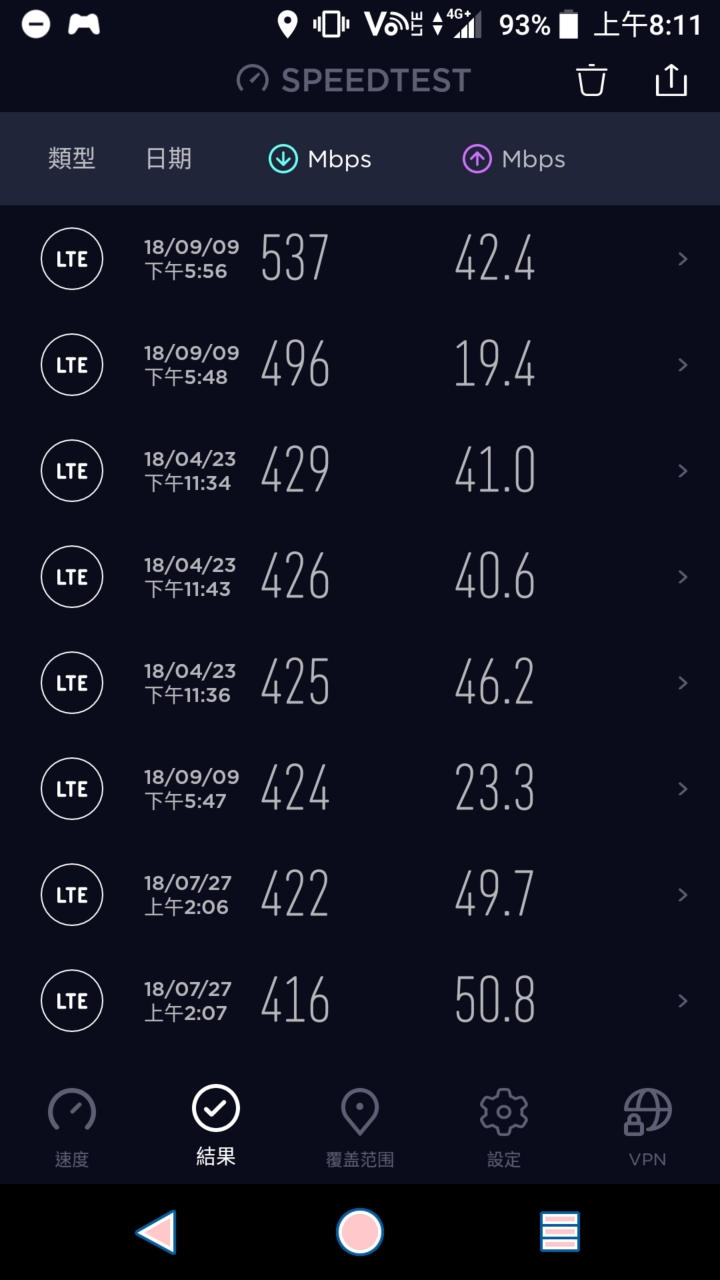720x1280 pixels.
Task: Sort results by 類型 column
Action: coord(72,159)
